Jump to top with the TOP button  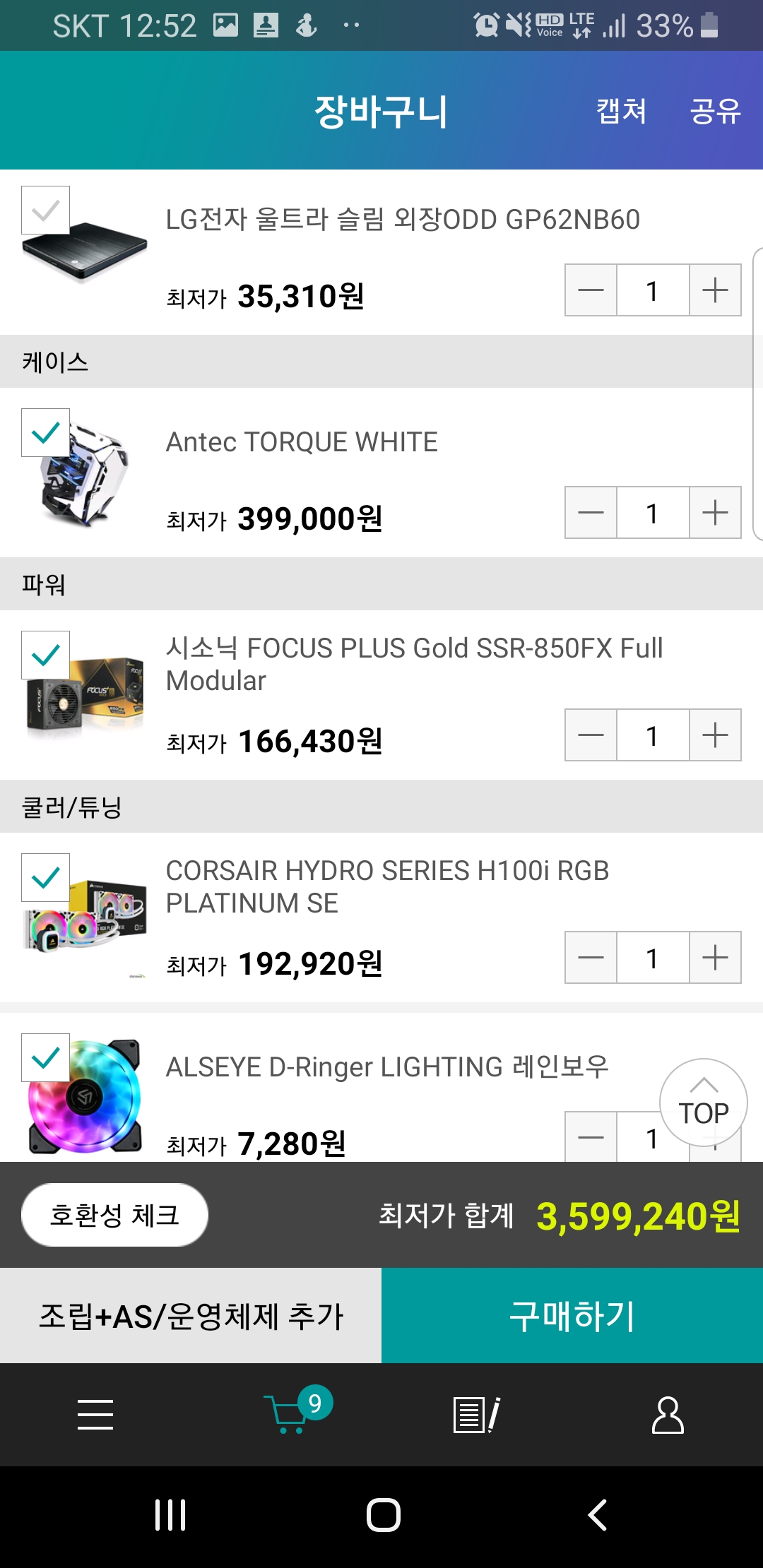[x=703, y=1103]
